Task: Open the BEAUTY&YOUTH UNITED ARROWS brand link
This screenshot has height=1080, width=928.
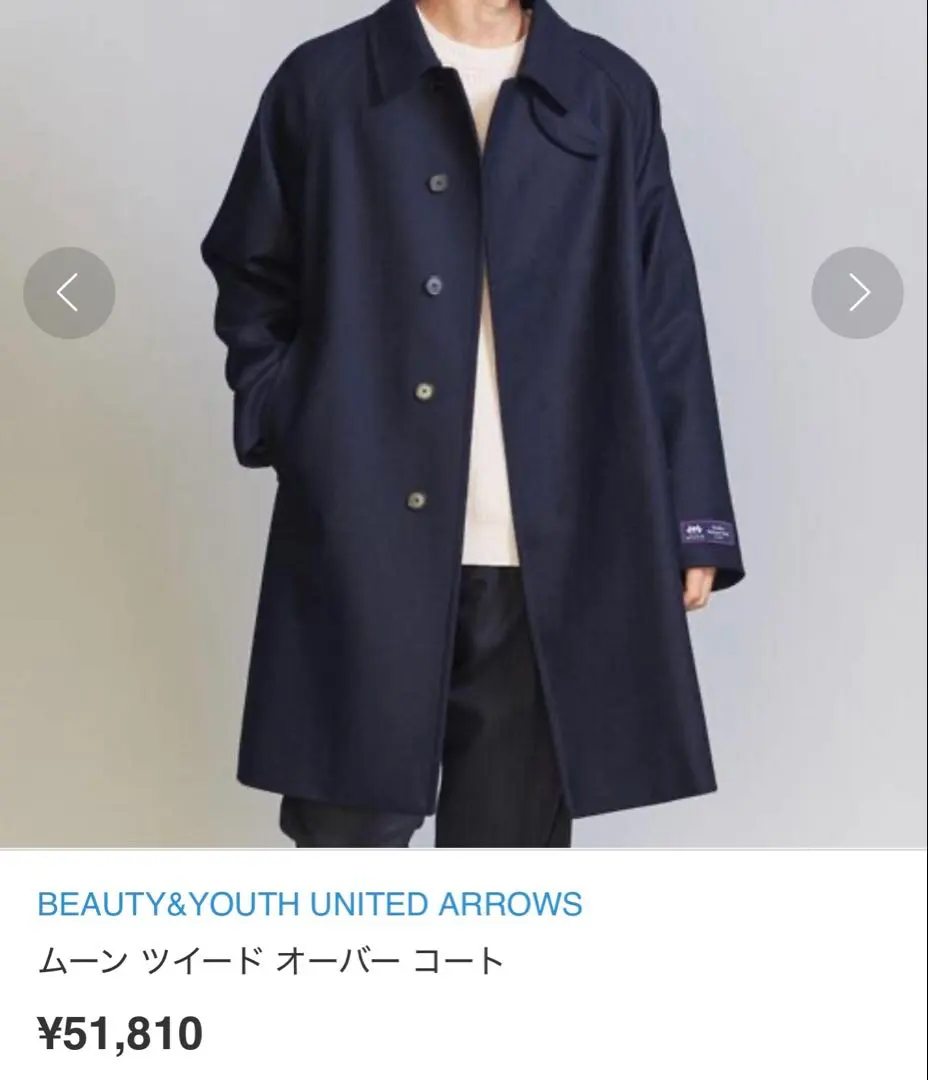Action: [309, 904]
